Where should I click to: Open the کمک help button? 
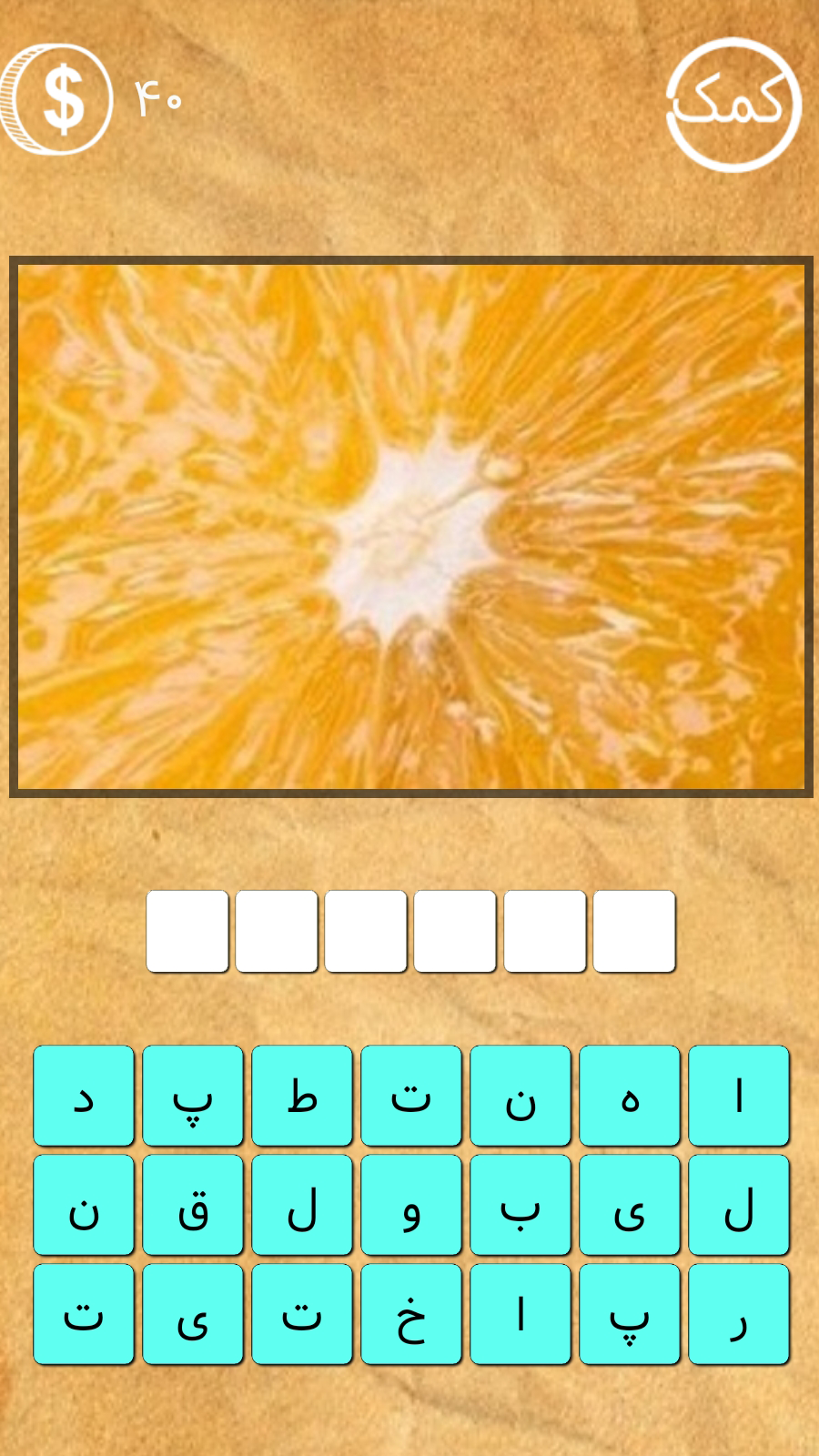pyautogui.click(x=733, y=105)
